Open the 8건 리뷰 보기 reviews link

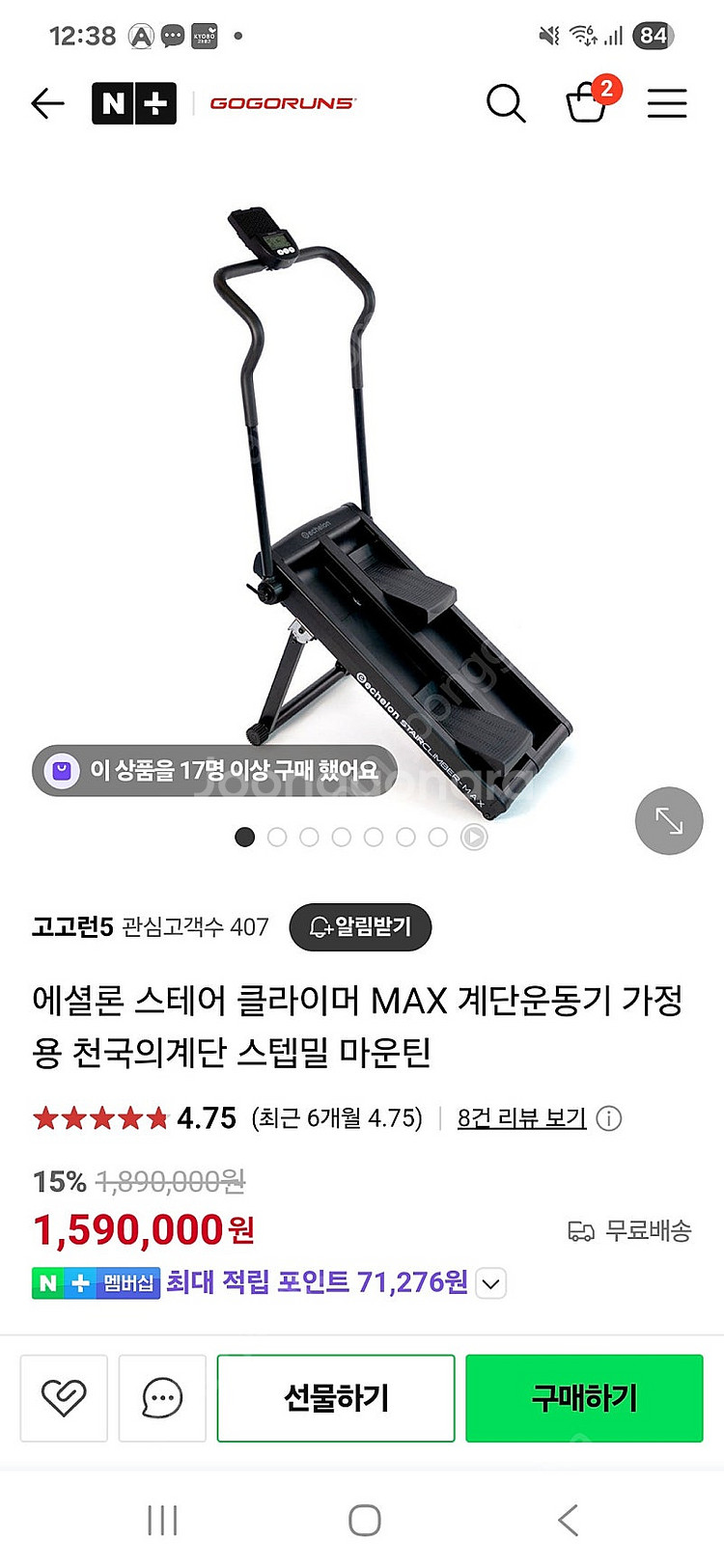coord(521,1117)
